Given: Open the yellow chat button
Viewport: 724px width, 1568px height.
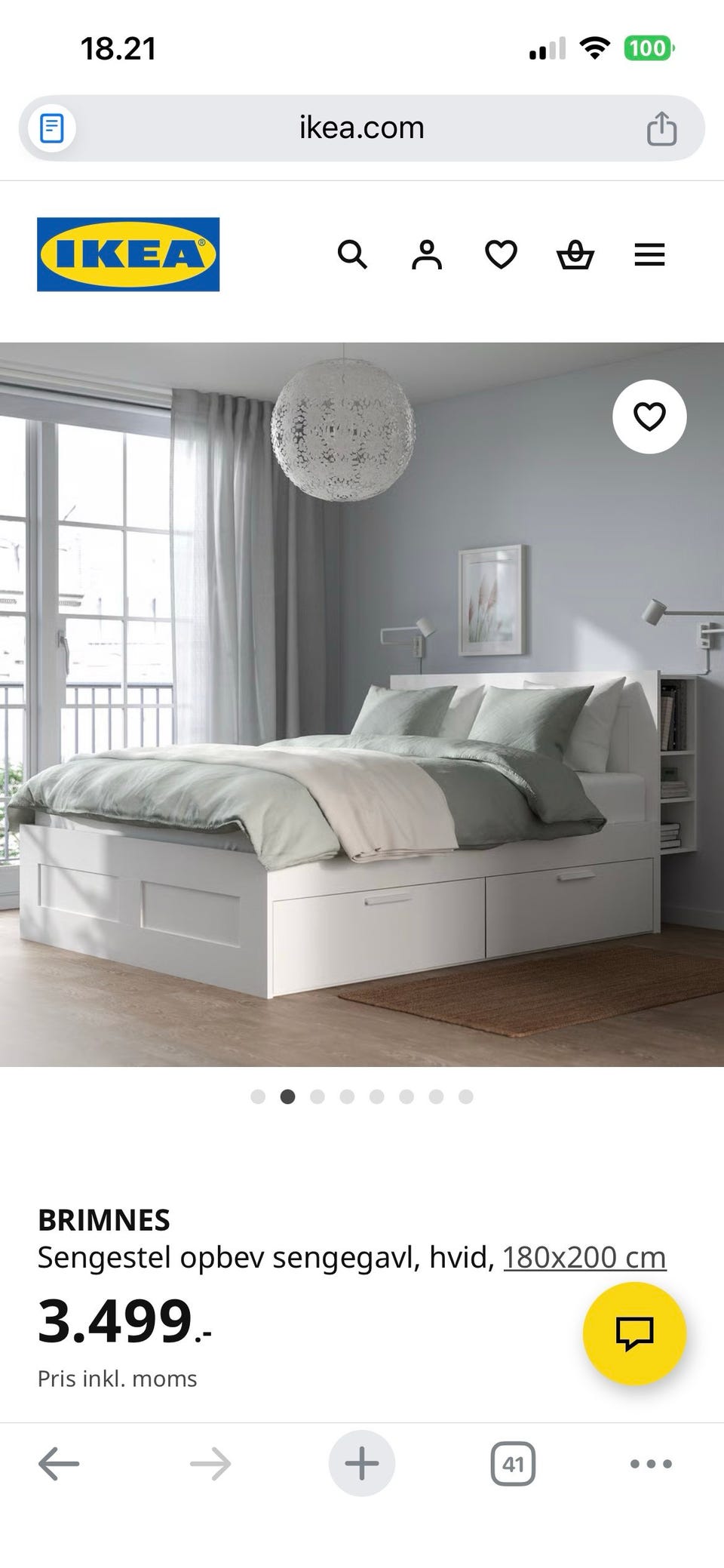Looking at the screenshot, I should pos(634,1333).
